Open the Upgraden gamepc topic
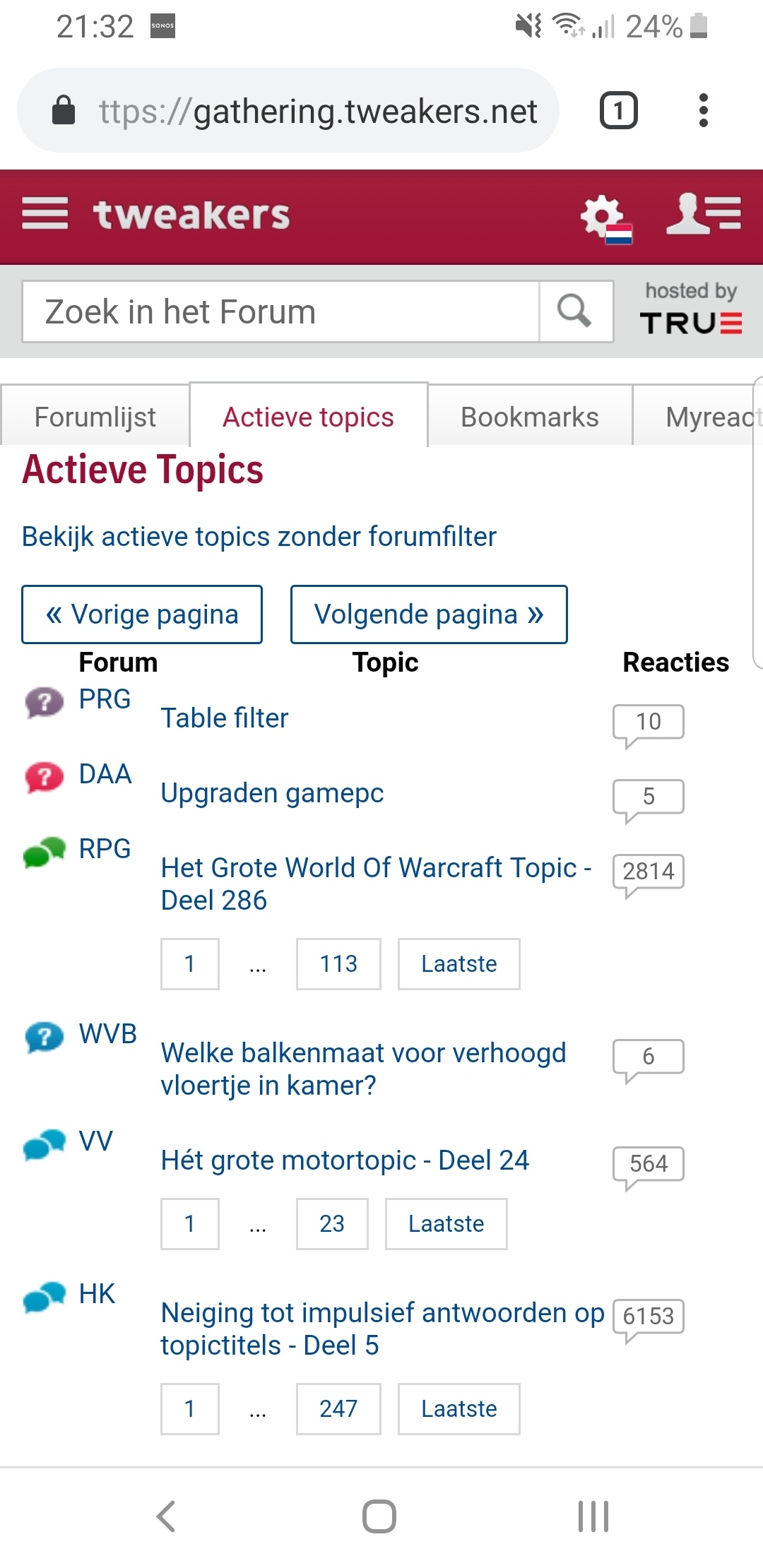 (x=272, y=793)
